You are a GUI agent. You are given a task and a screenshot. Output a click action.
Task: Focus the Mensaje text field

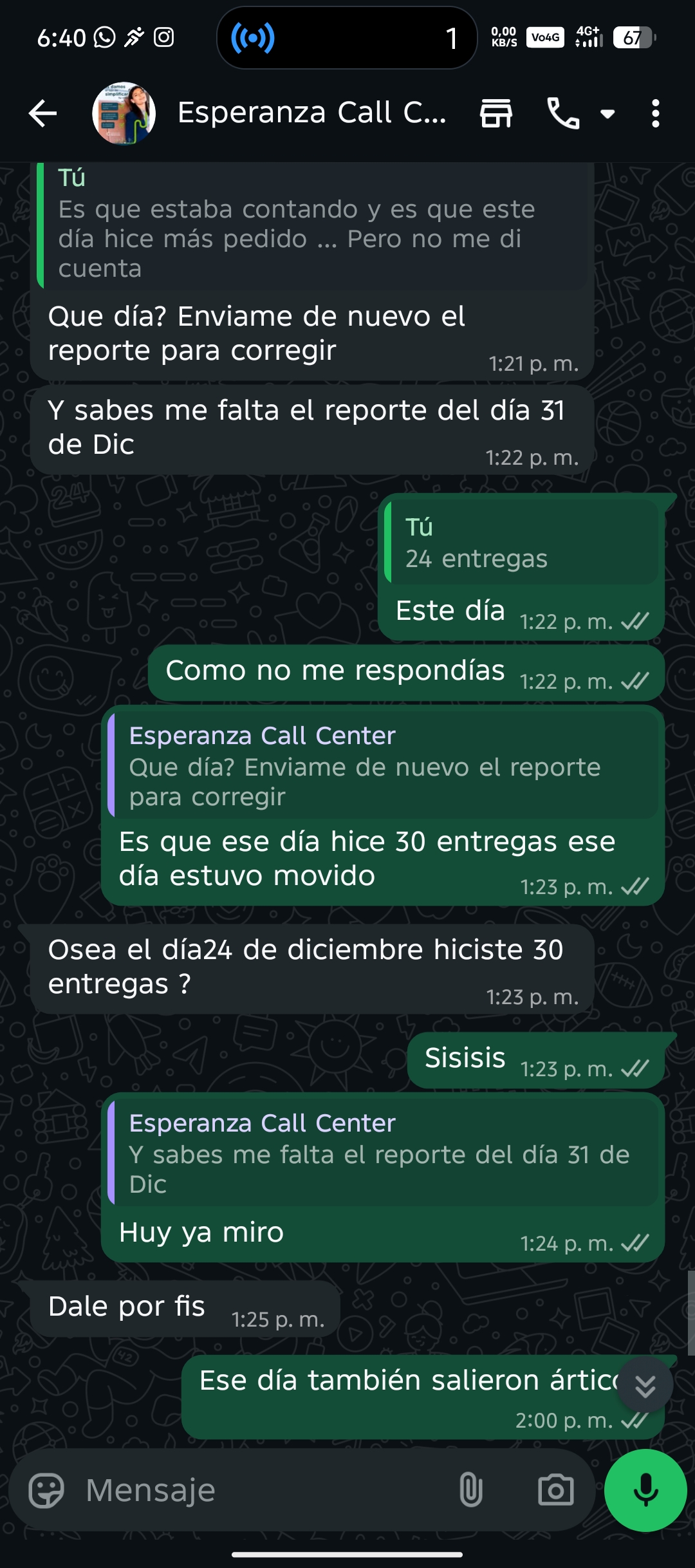tap(257, 1490)
